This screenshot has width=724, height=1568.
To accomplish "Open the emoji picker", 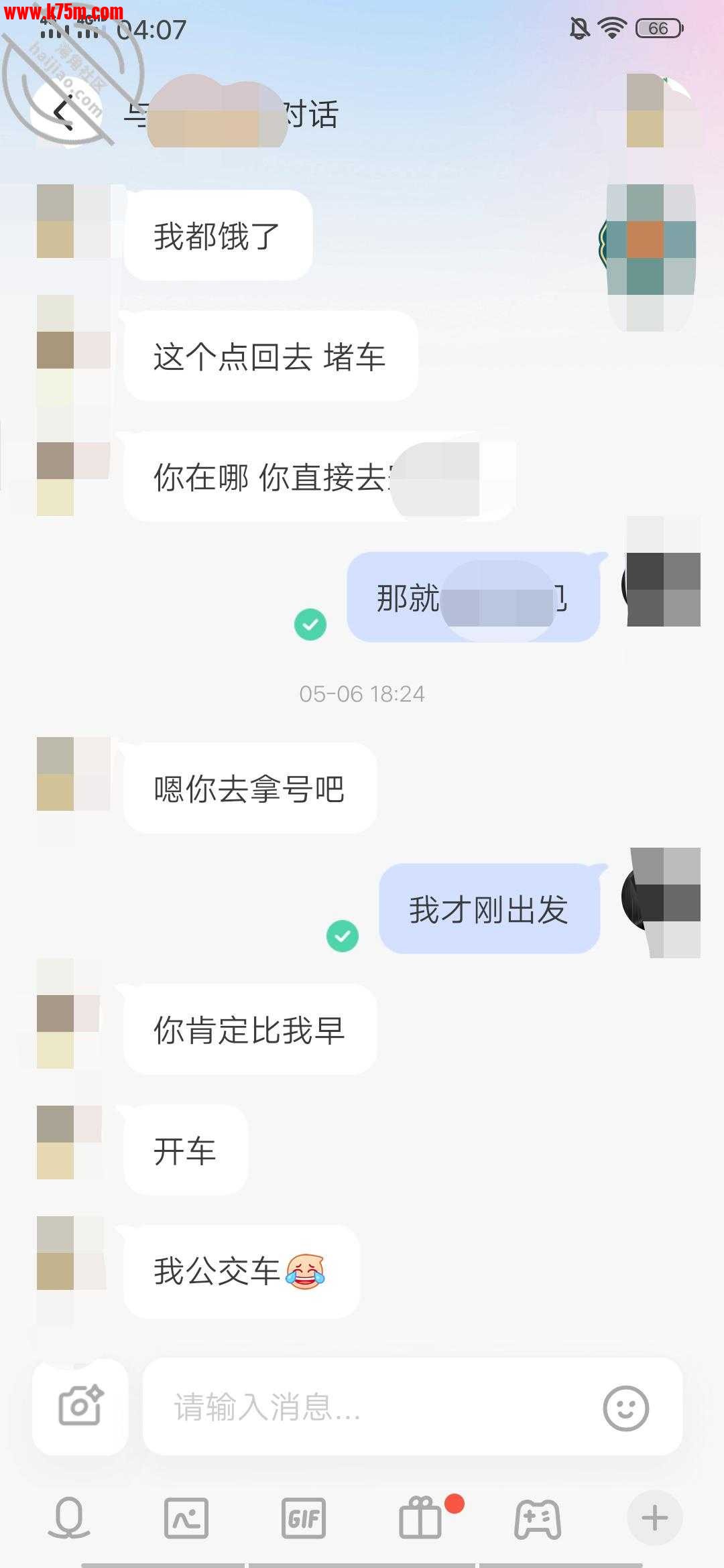I will 625,1408.
